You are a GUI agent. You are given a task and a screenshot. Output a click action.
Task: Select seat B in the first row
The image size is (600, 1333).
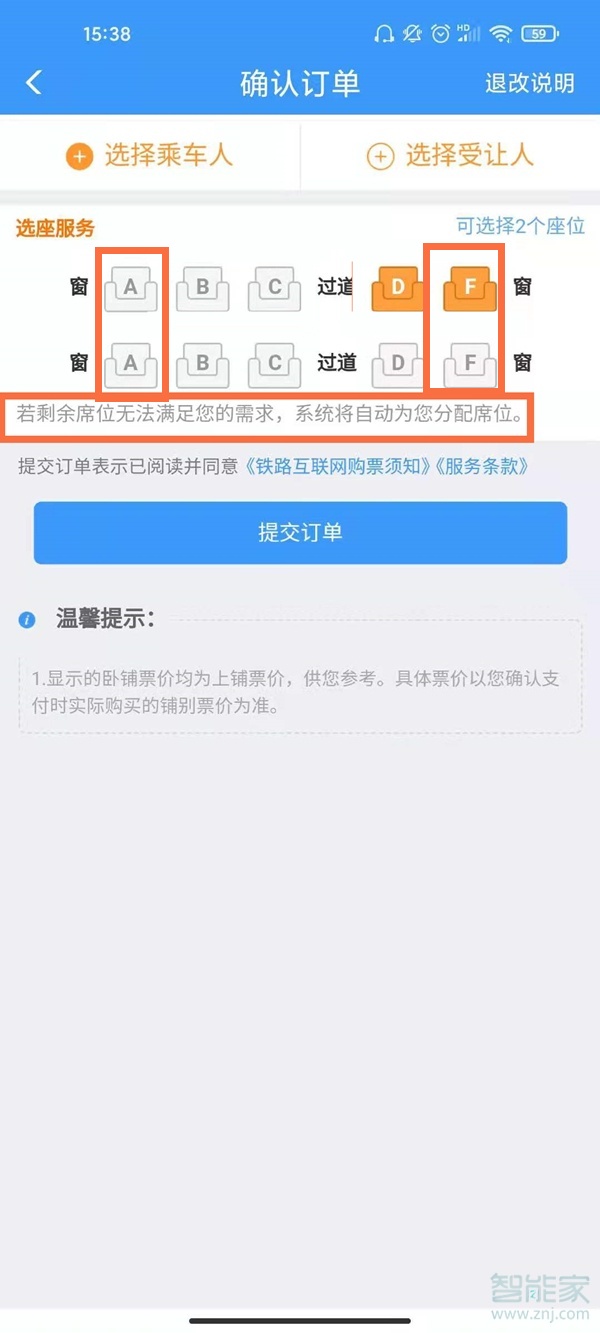[x=203, y=289]
